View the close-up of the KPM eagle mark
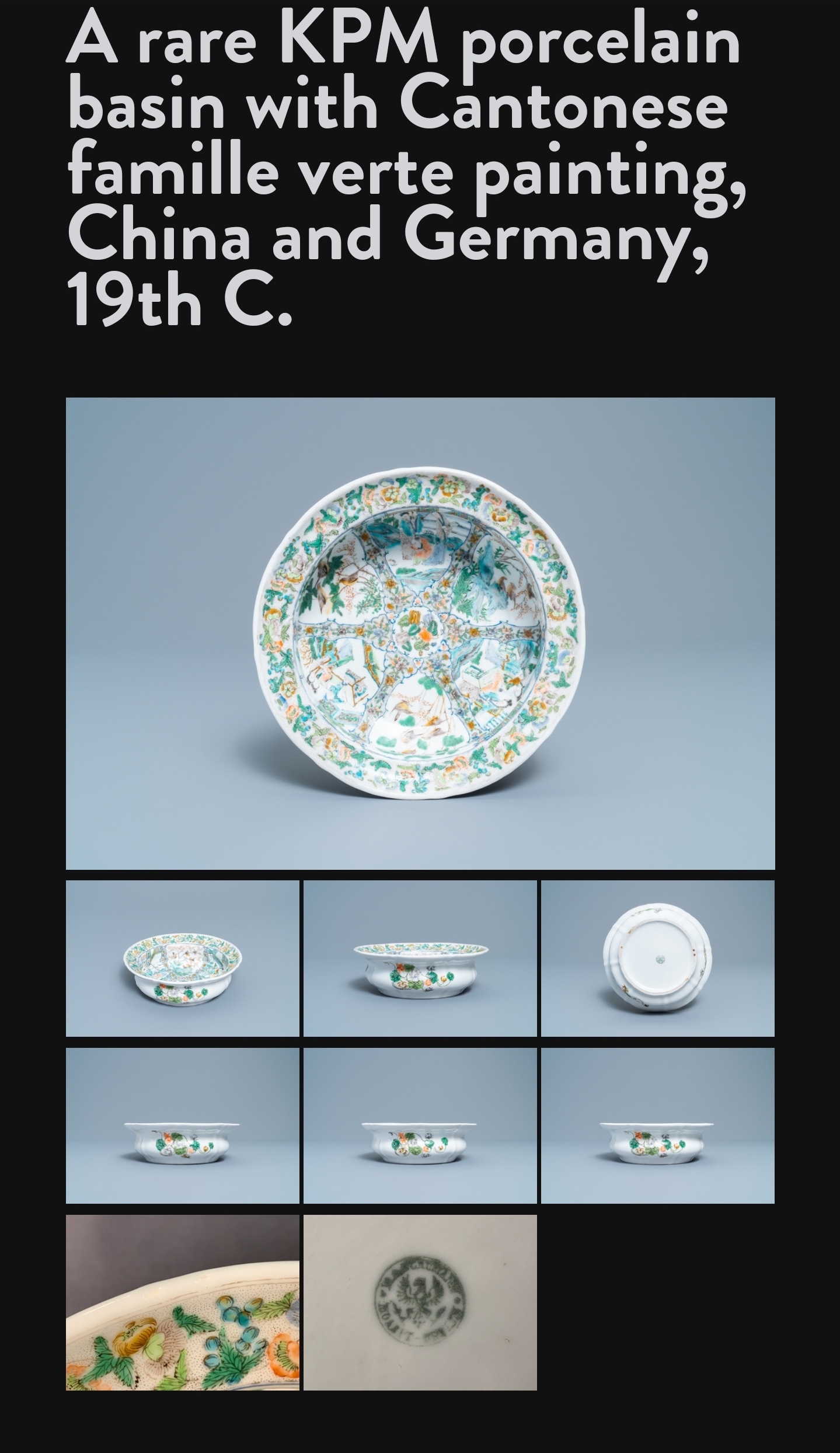This screenshot has height=1453, width=840. (420, 1302)
